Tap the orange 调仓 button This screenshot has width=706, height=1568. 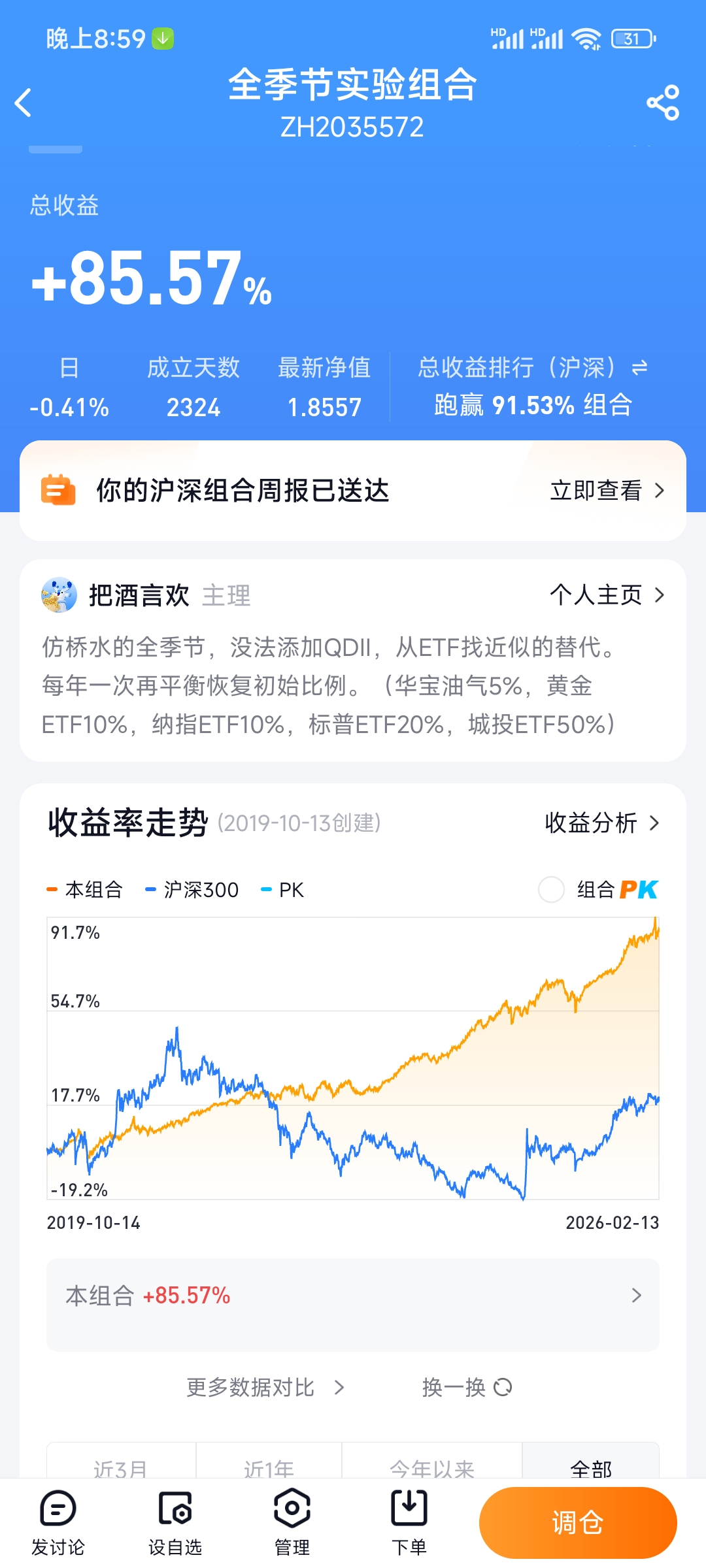(578, 1522)
